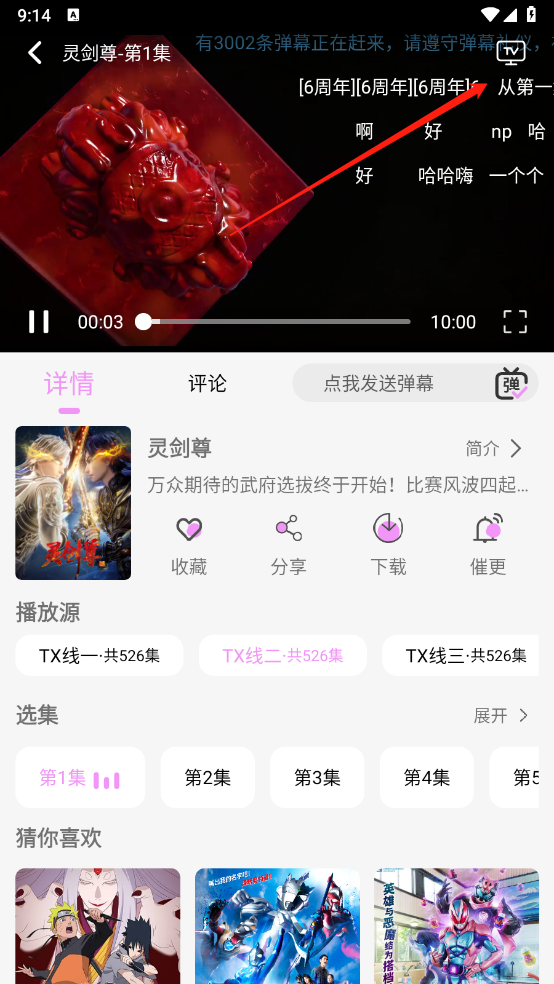Play 第2集
Image resolution: width=554 pixels, height=984 pixels.
[x=208, y=778]
